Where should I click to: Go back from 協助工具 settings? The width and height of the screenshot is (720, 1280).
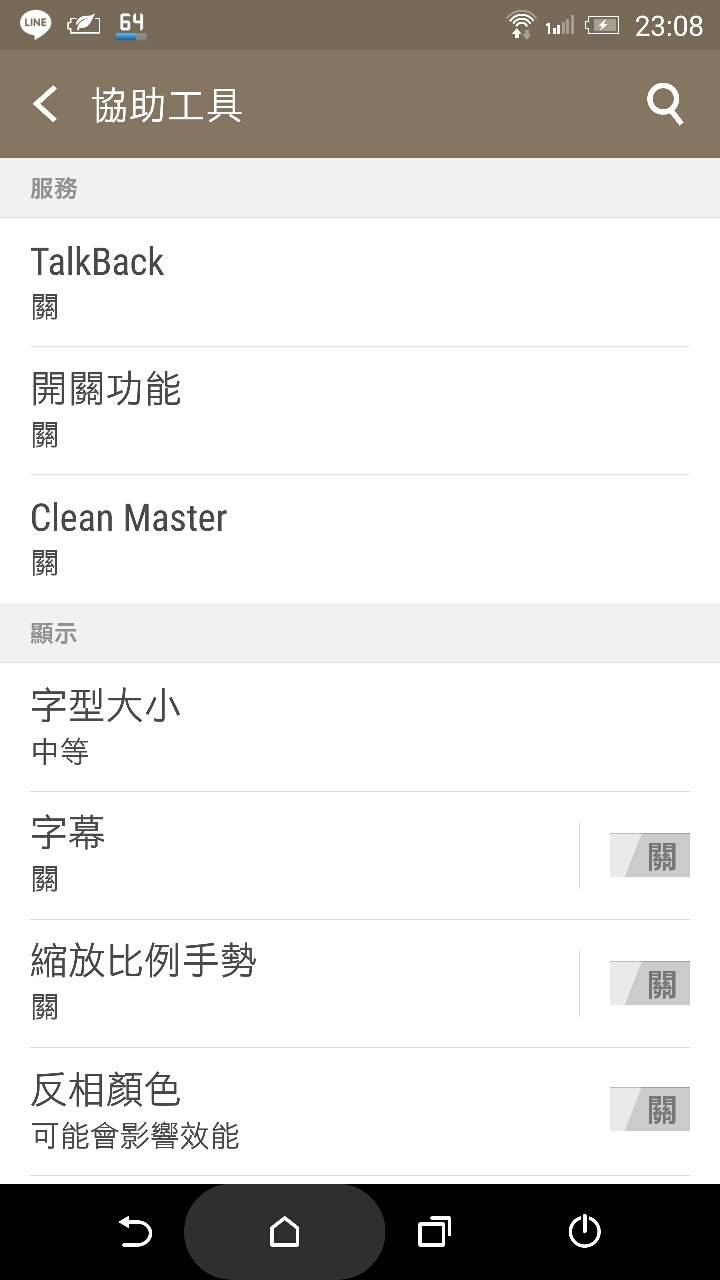46,104
